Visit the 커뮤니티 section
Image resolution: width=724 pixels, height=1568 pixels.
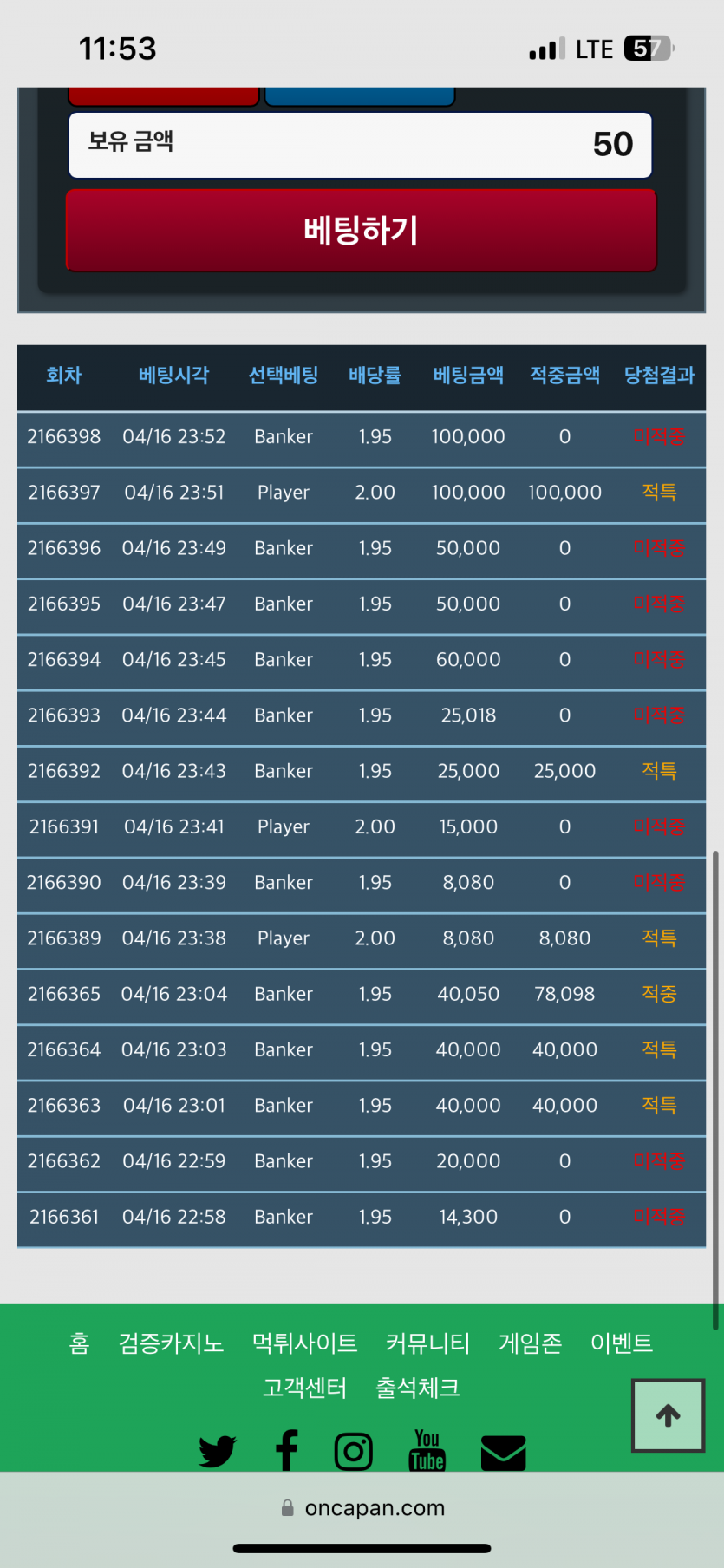point(427,1343)
